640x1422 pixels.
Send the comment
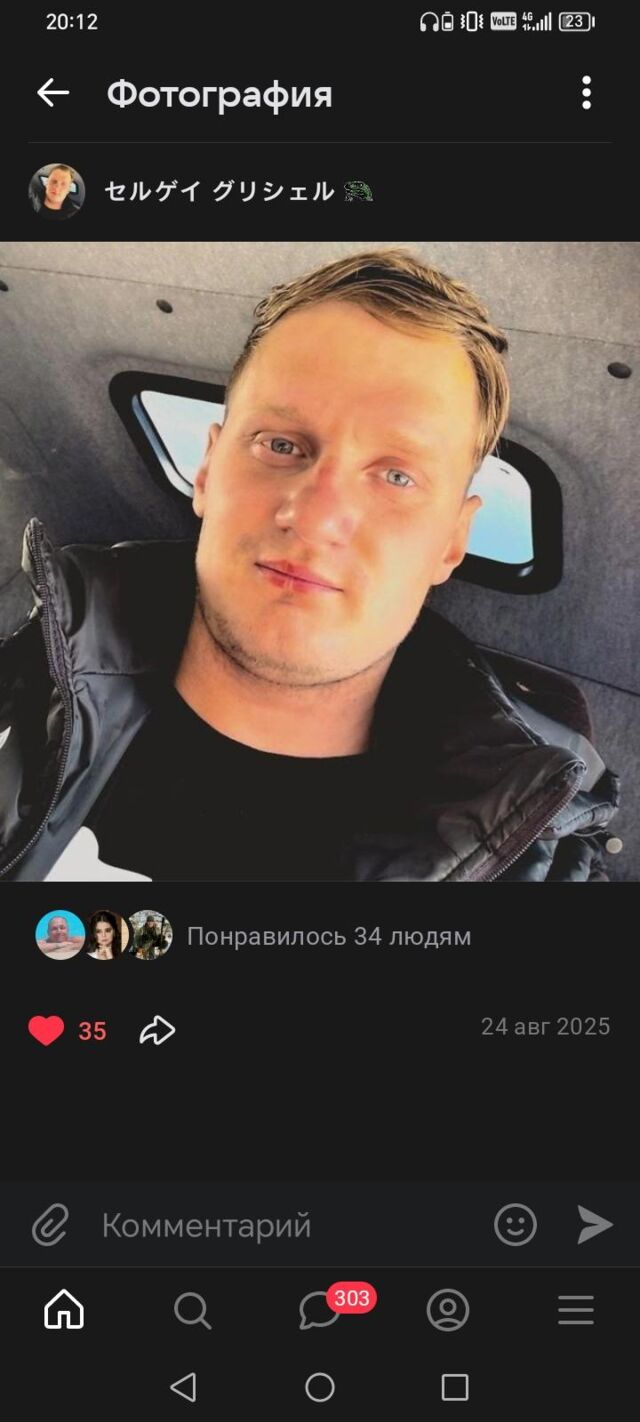(594, 1225)
